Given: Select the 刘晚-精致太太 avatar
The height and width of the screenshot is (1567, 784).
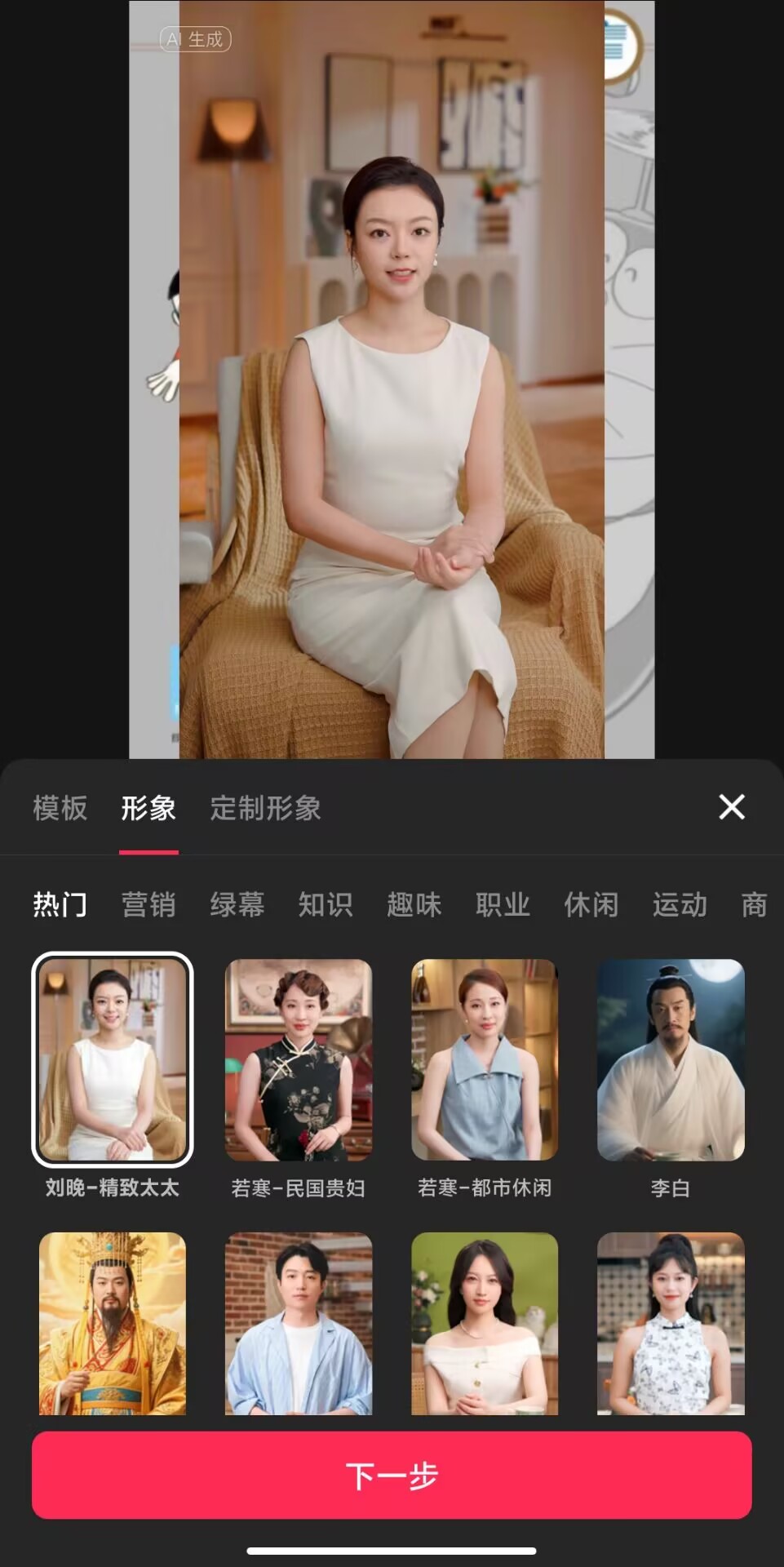Looking at the screenshot, I should tap(112, 1061).
